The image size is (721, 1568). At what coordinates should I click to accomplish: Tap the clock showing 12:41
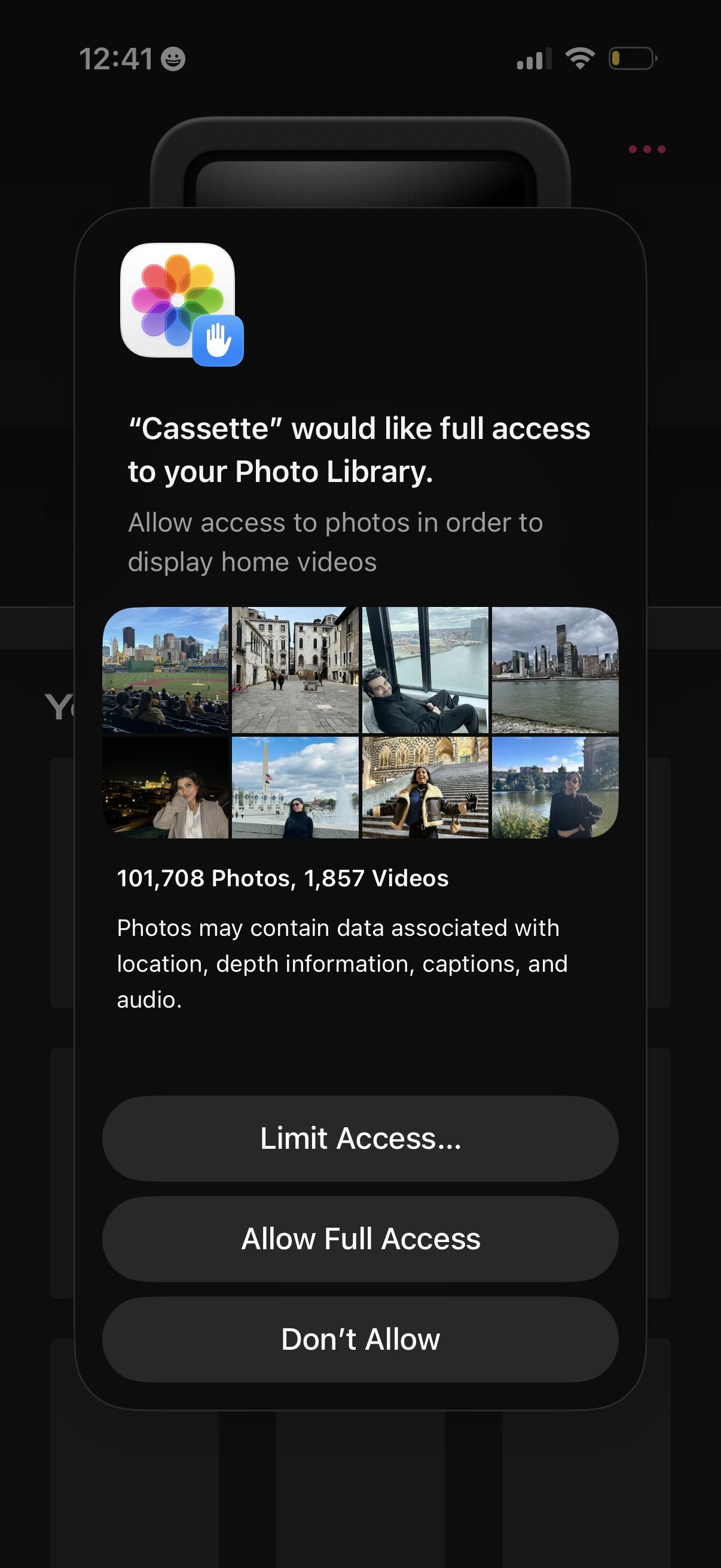pos(115,58)
